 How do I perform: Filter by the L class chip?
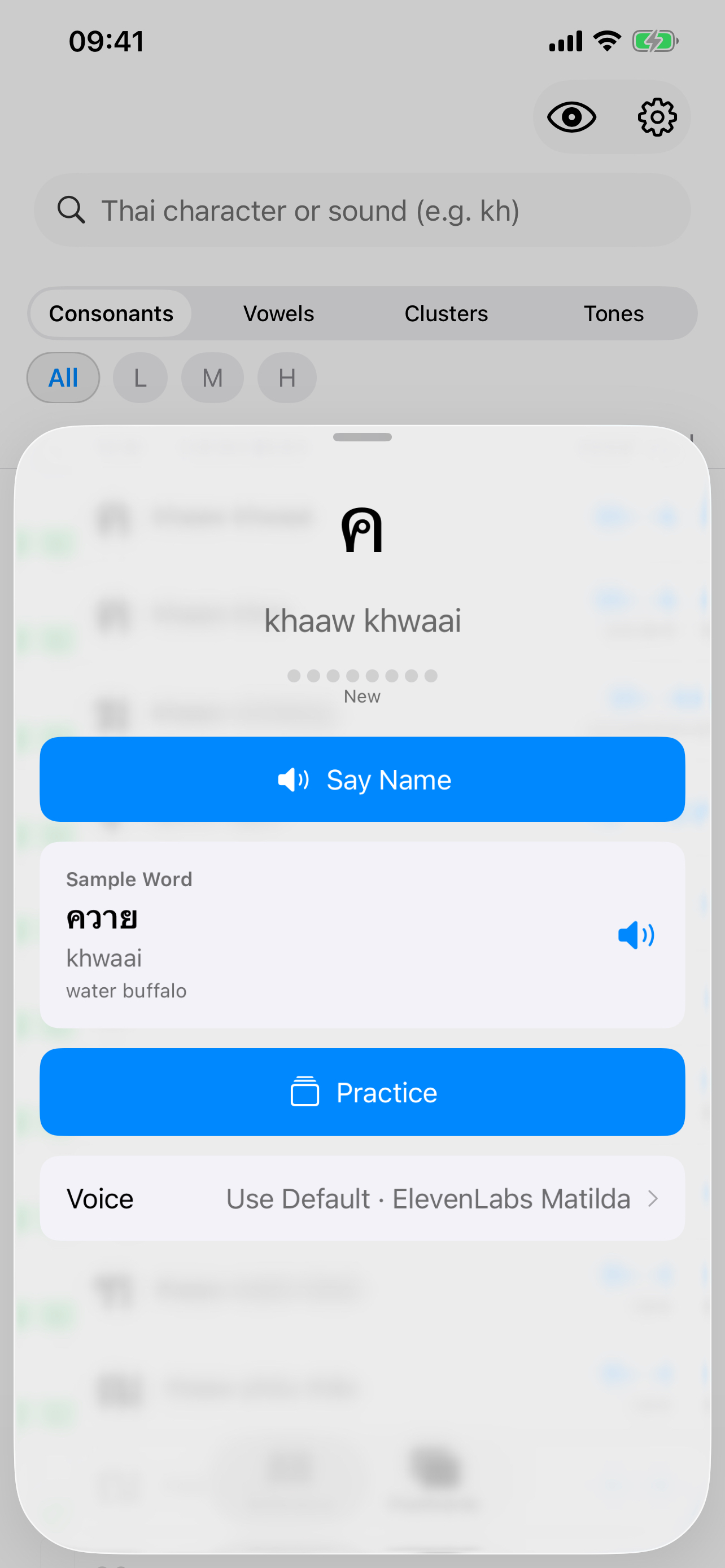(140, 378)
